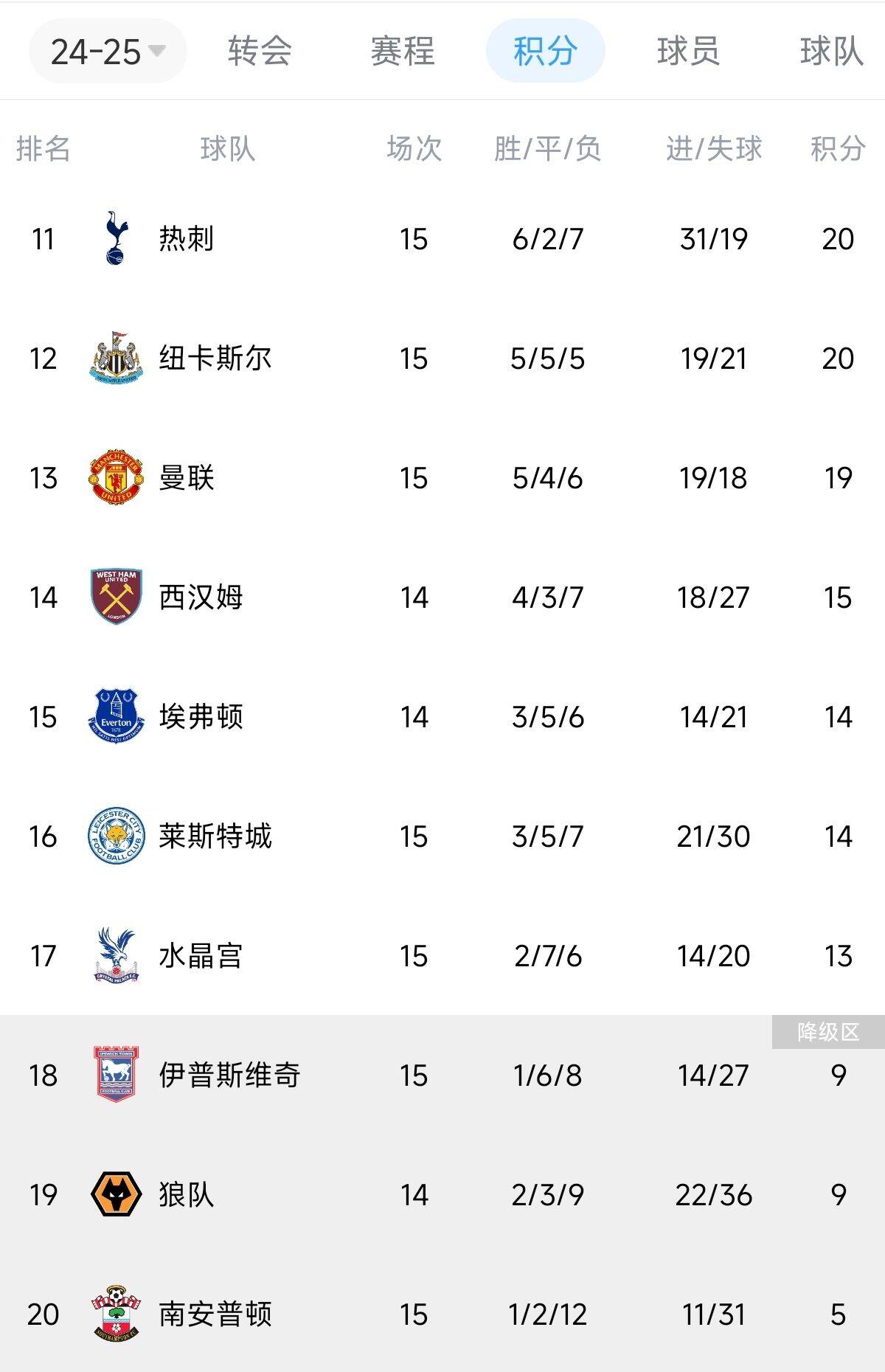
Task: Tap the 曼联 standings row
Action: (186, 478)
